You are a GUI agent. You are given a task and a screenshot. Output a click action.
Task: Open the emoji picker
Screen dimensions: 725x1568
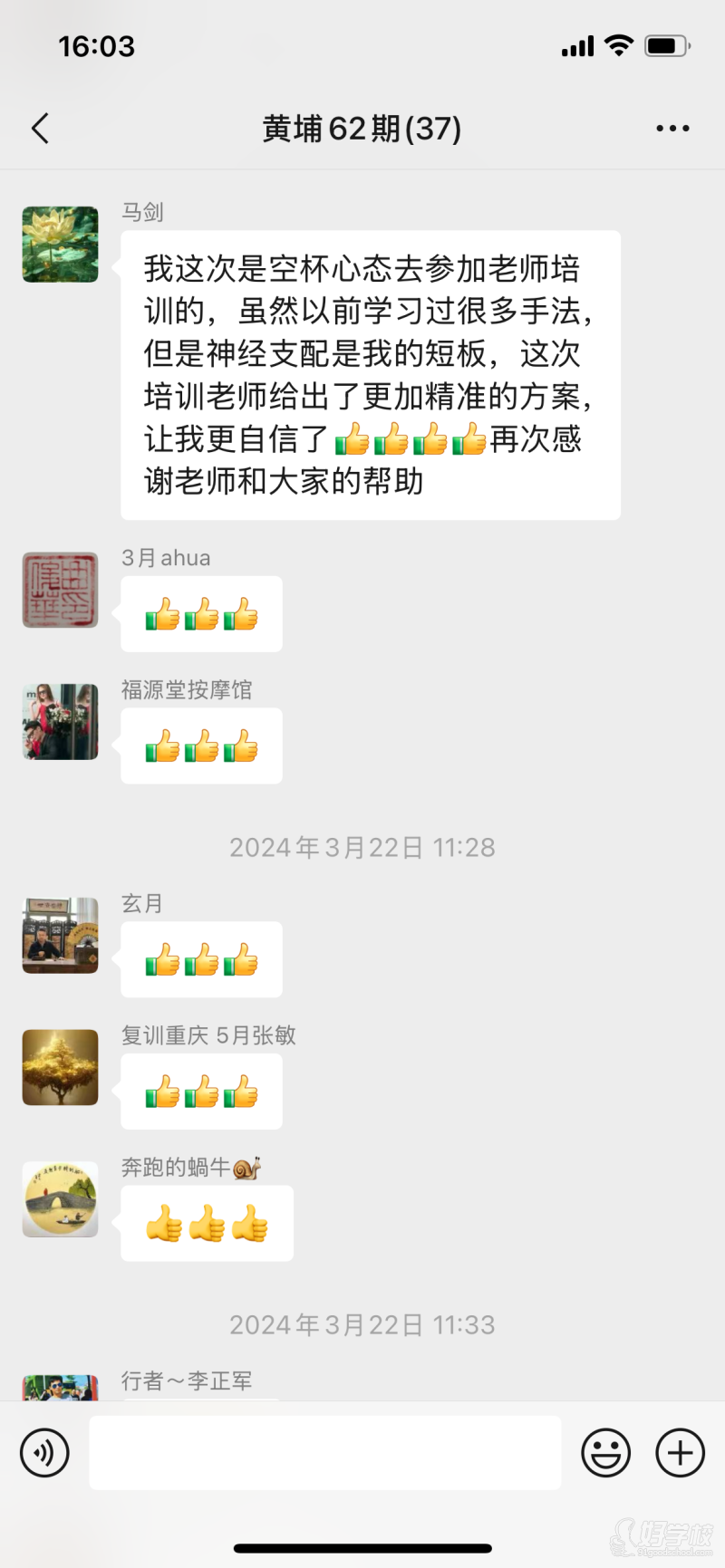(605, 1453)
